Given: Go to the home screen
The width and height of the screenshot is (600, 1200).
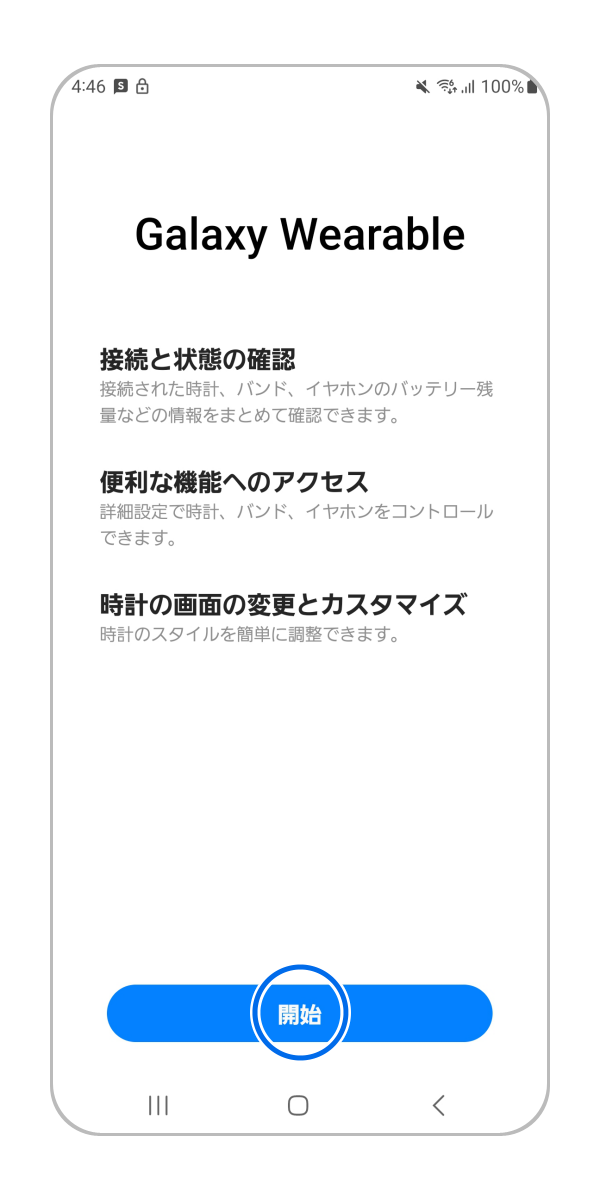Looking at the screenshot, I should coord(298,1105).
